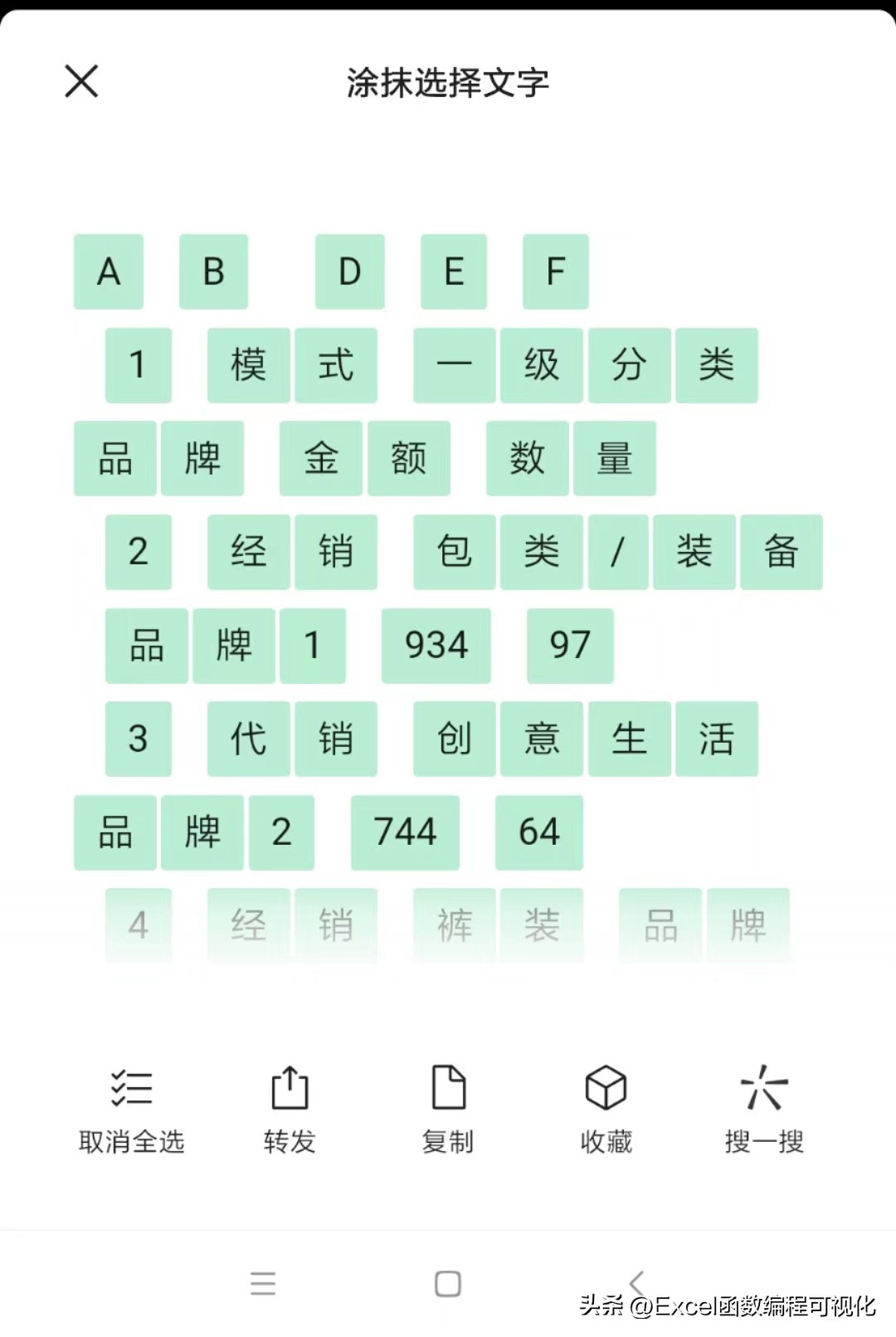
Task: Tap the 取消全选 list icon
Action: pos(129,1087)
